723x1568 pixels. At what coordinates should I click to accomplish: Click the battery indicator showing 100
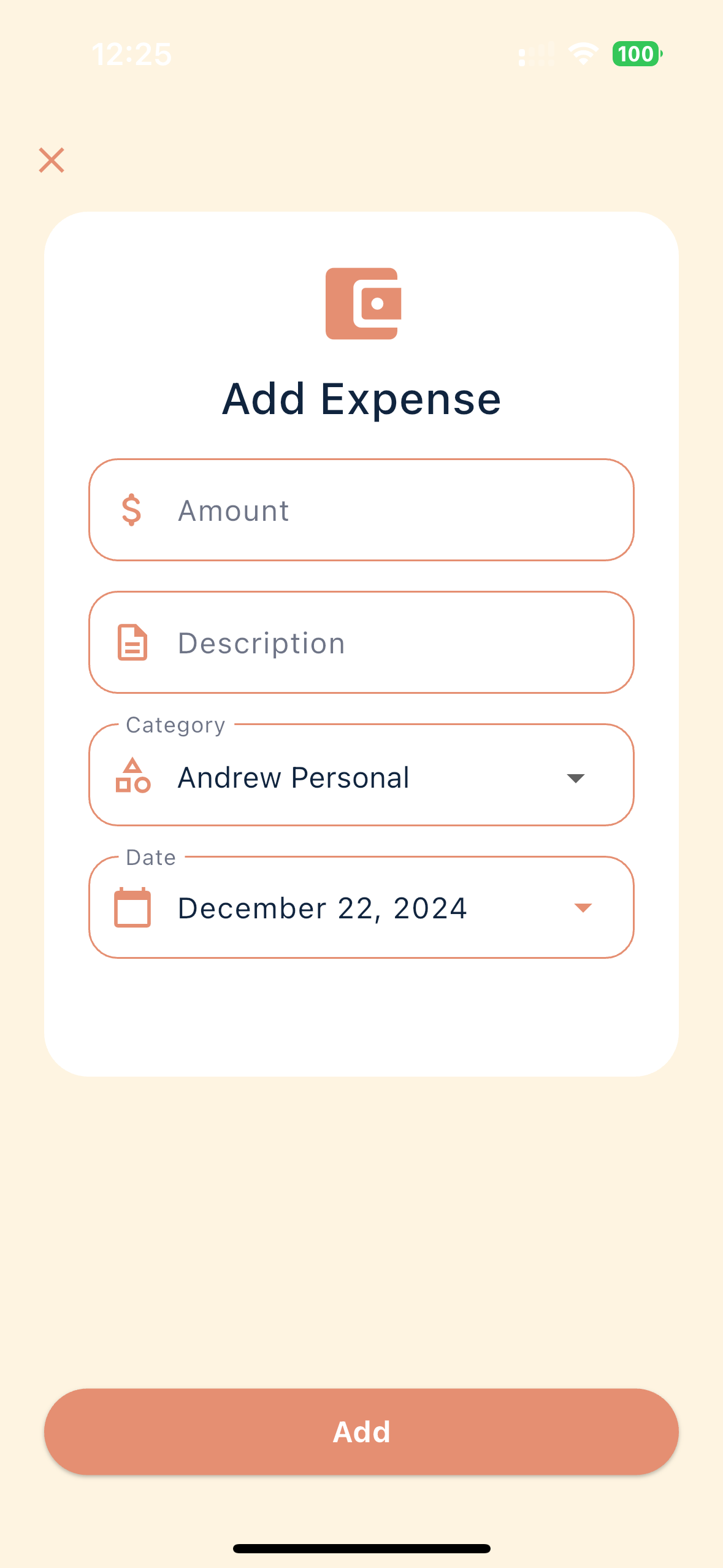pos(637,54)
